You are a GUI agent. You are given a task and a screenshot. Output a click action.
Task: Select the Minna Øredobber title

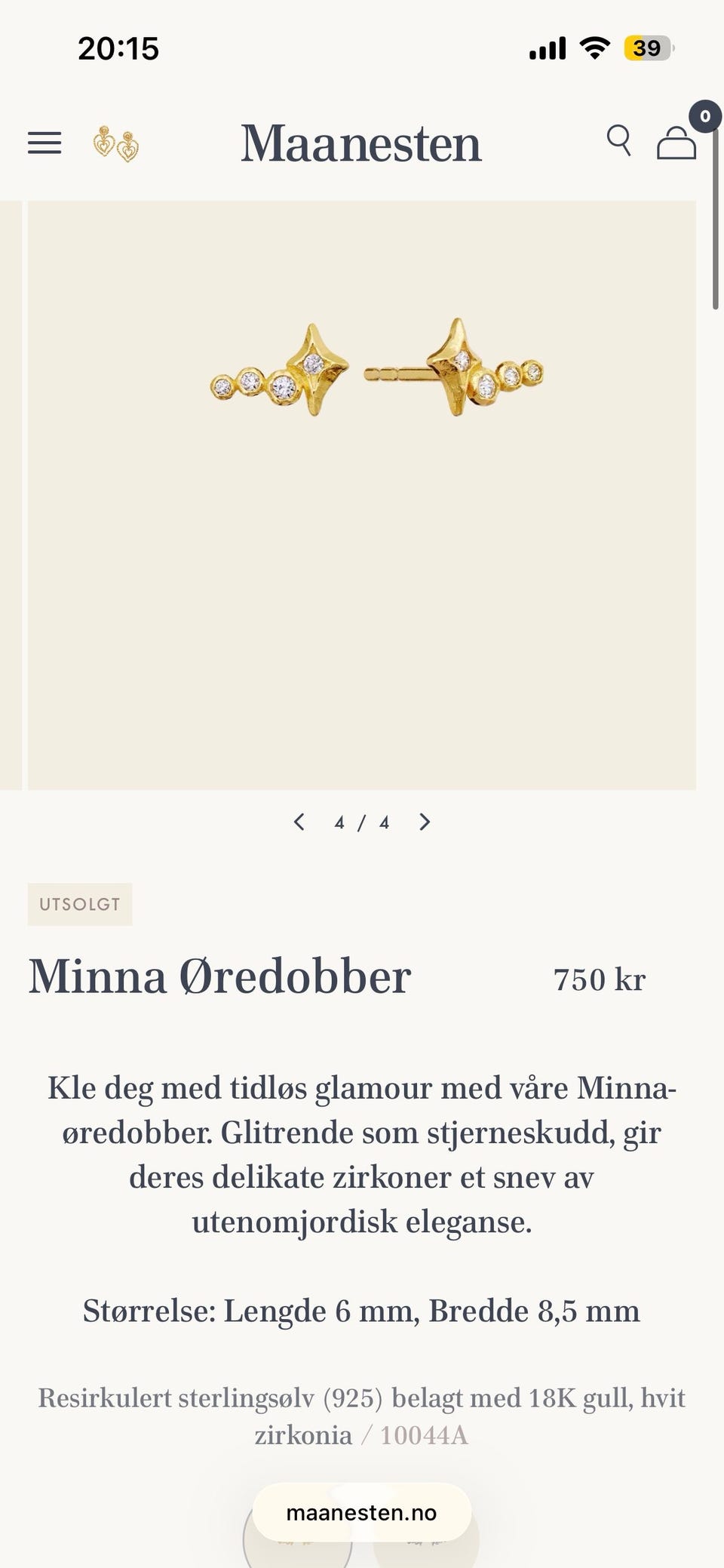(x=220, y=977)
